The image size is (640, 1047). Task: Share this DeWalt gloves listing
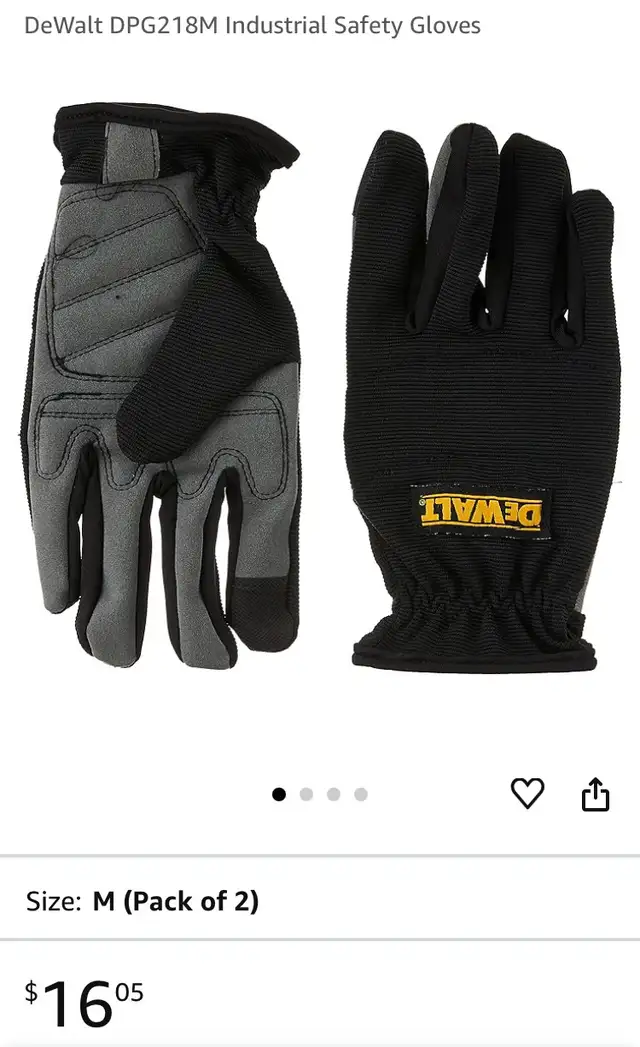click(x=595, y=794)
